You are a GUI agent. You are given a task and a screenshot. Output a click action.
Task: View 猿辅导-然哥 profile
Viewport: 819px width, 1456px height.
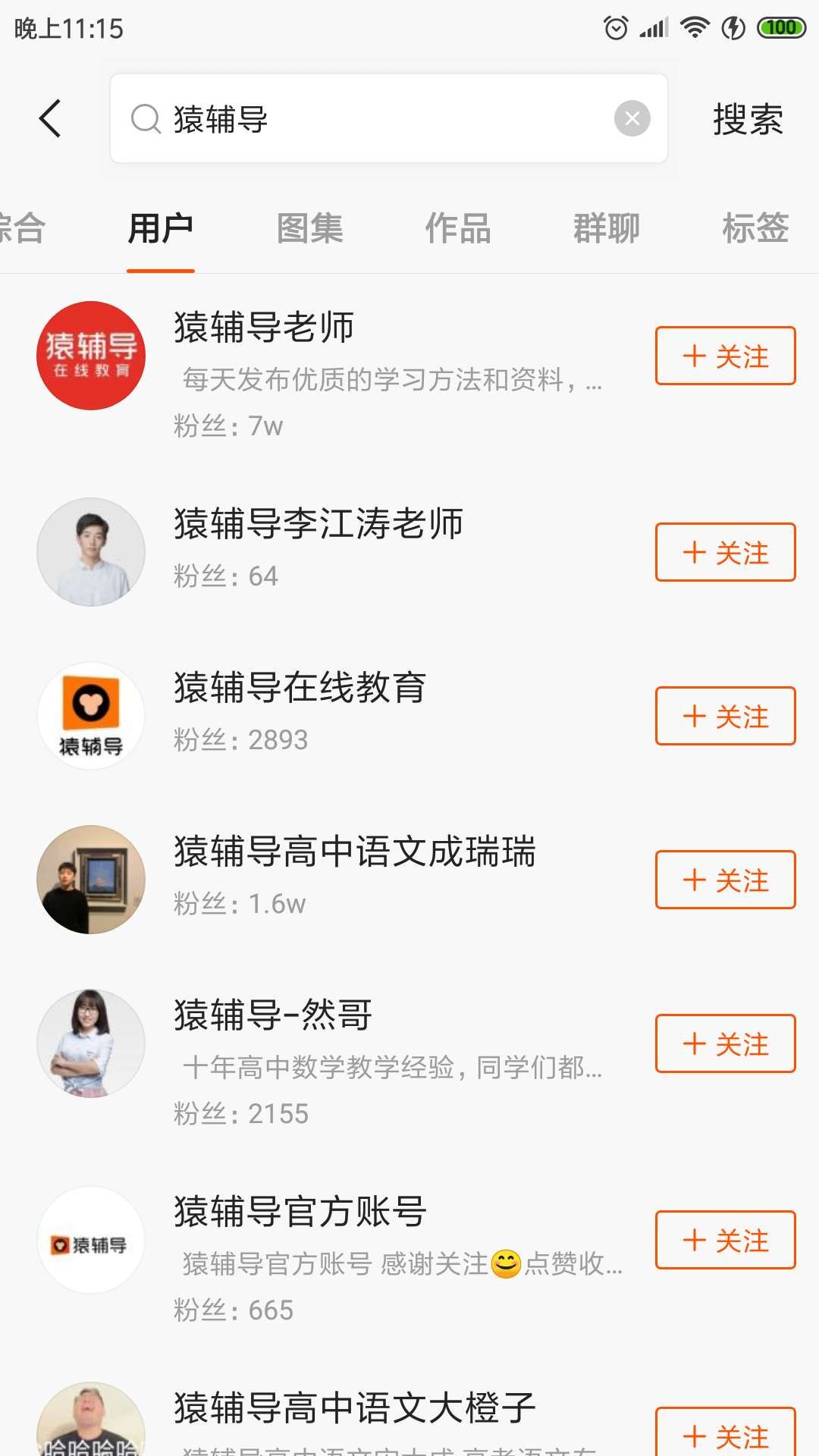point(273,1015)
